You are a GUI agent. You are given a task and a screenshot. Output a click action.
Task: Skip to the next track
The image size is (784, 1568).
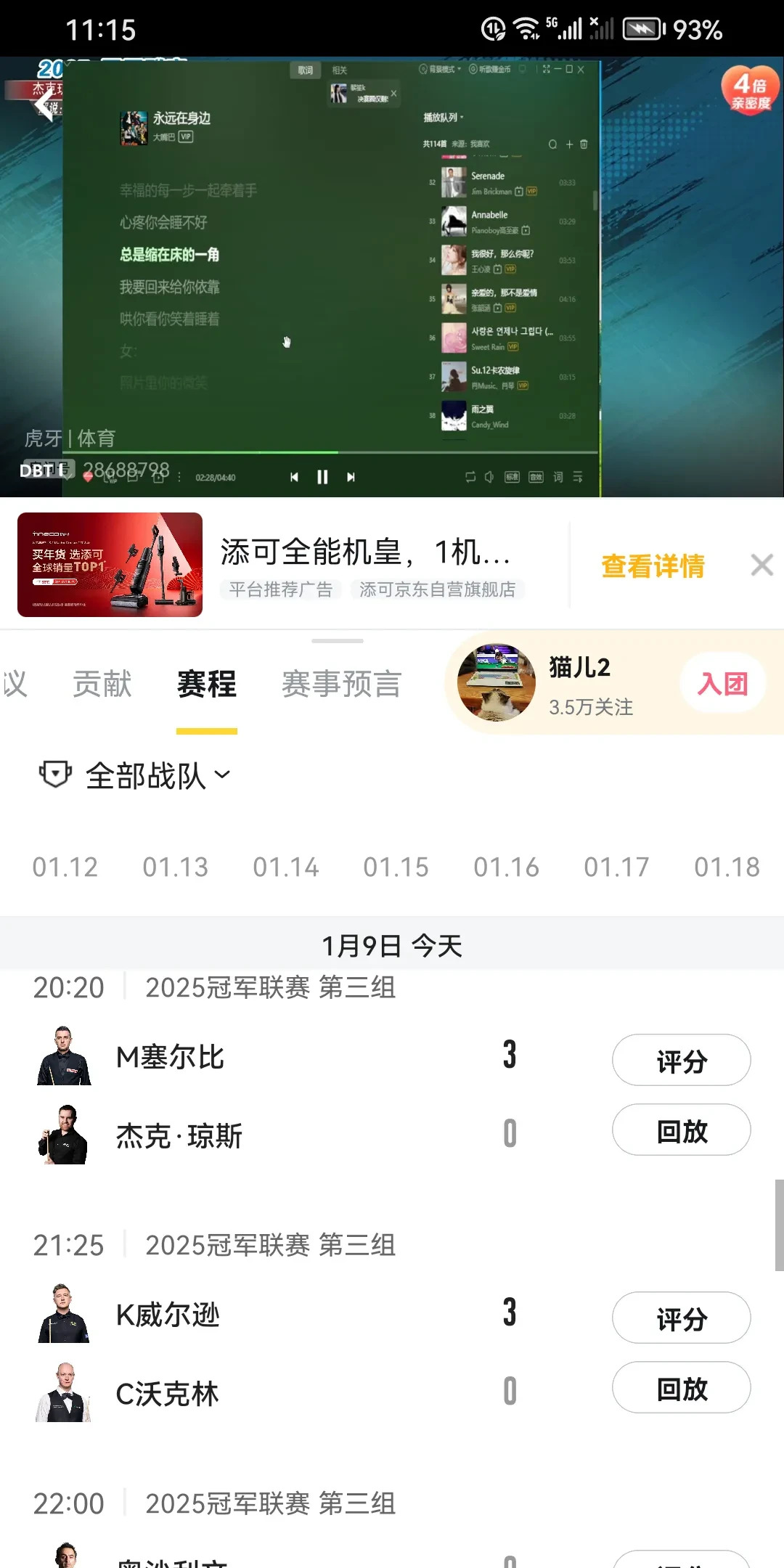(x=351, y=477)
